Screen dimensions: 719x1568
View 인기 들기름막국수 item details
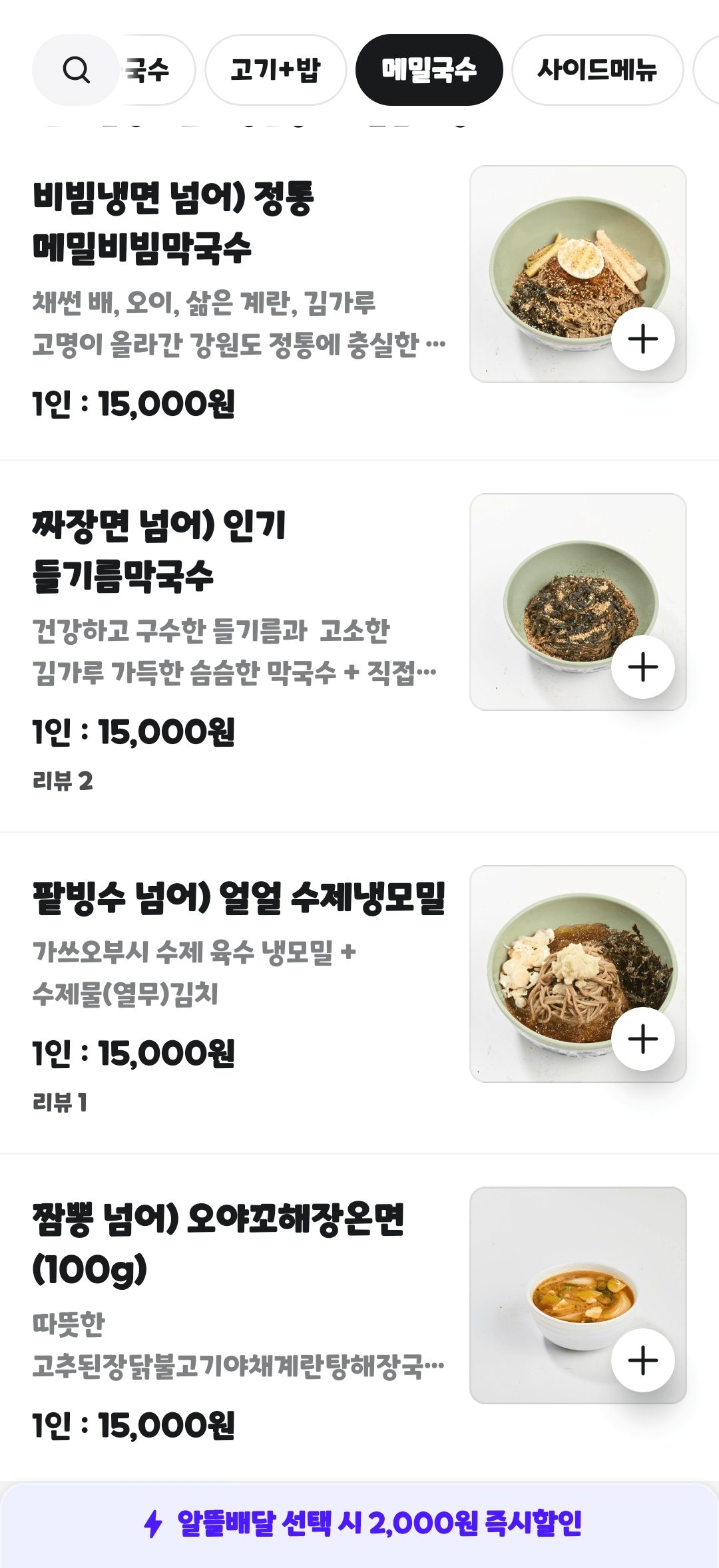[x=160, y=551]
